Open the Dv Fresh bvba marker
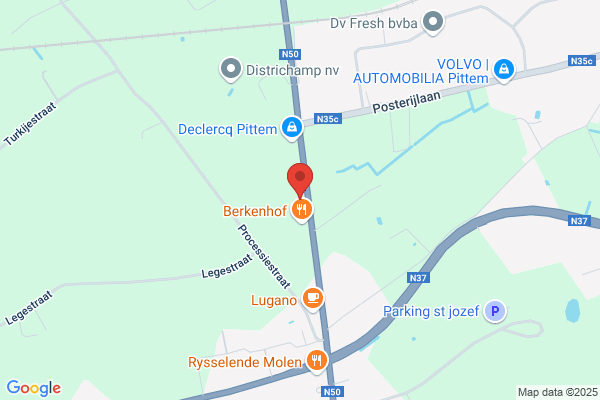The width and height of the screenshot is (600, 400). pos(433,21)
